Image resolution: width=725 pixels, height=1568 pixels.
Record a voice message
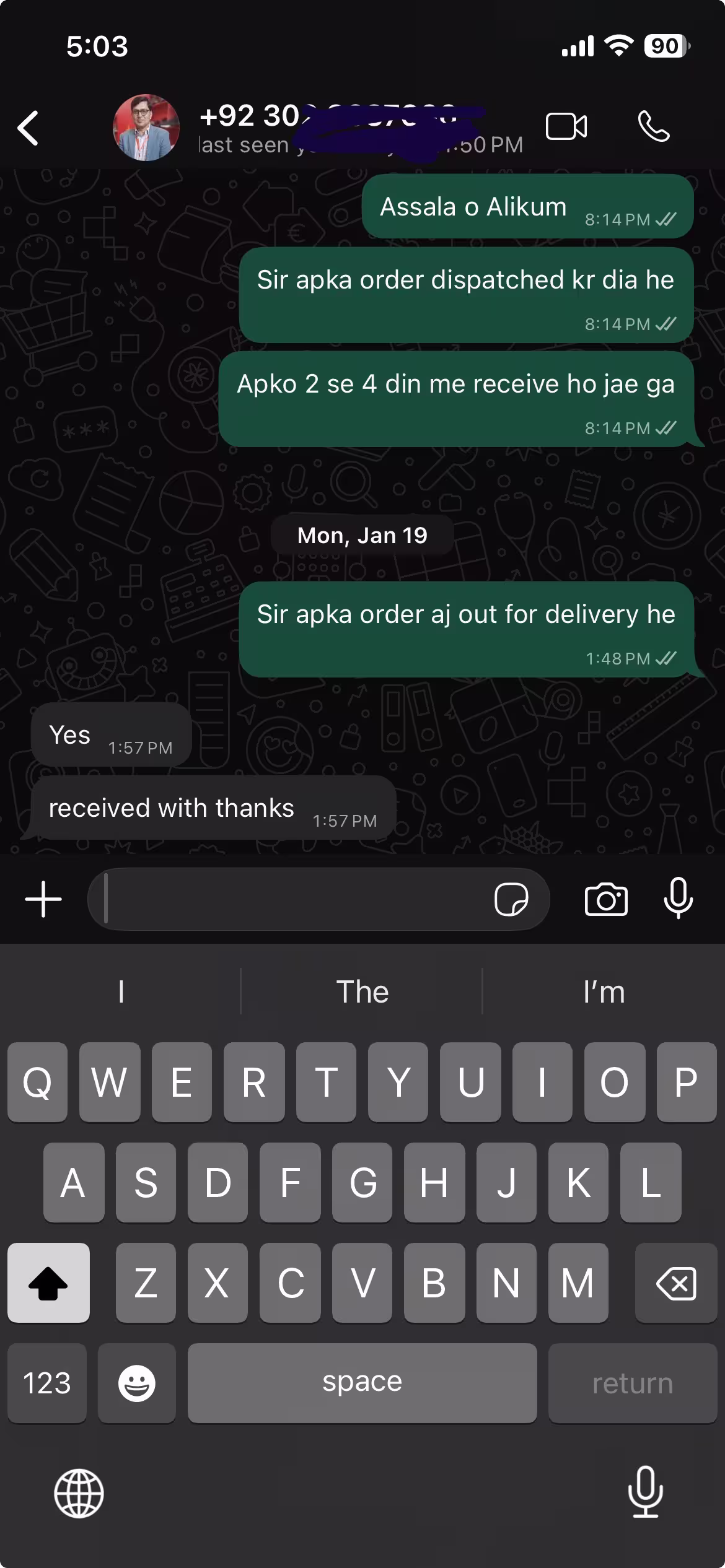tap(679, 898)
